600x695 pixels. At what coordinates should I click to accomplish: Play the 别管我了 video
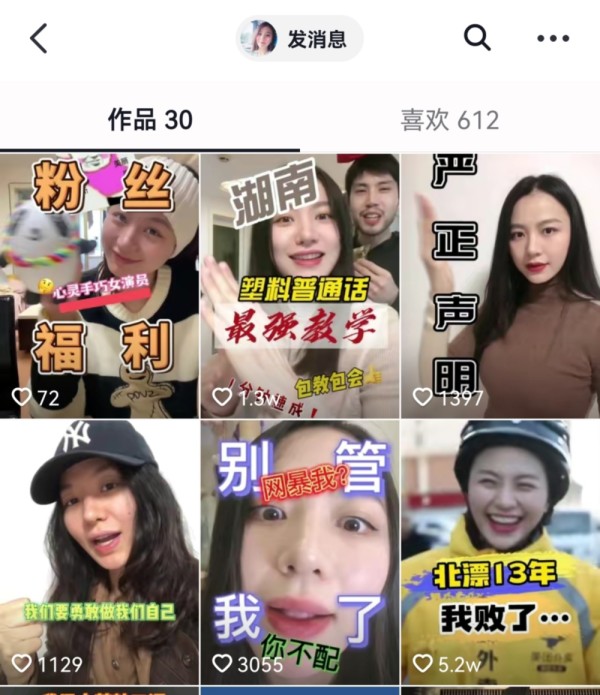pyautogui.click(x=299, y=550)
